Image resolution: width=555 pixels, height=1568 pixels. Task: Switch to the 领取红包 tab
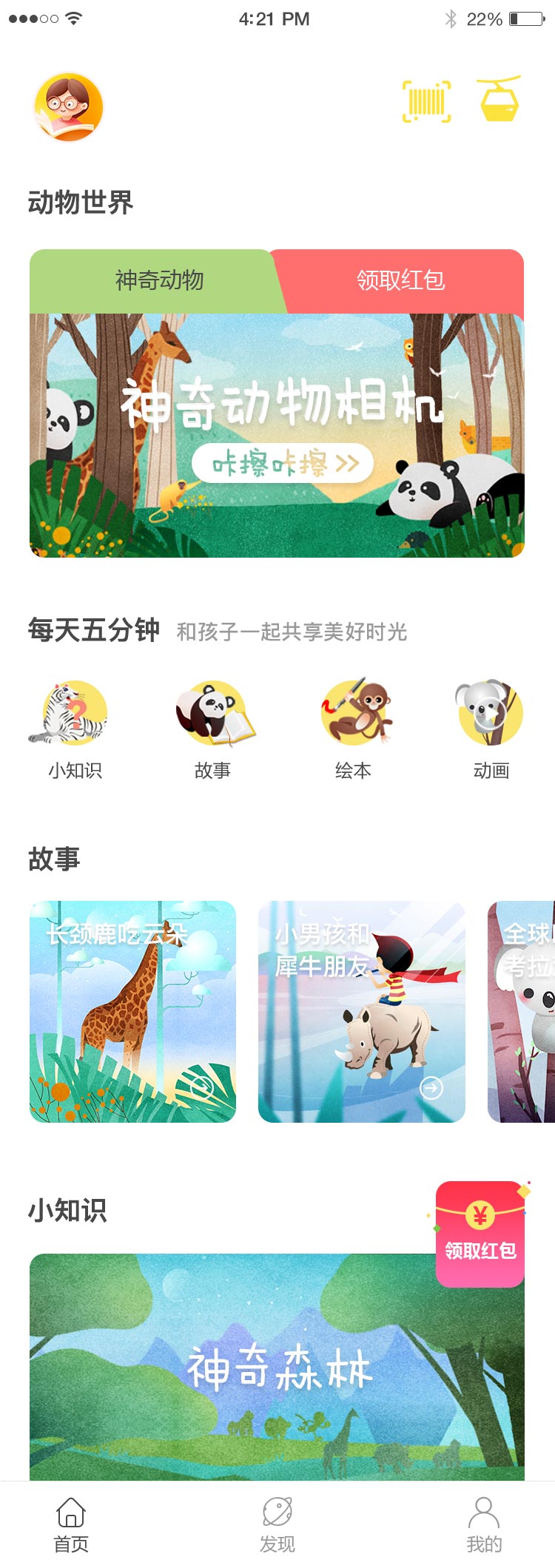[400, 281]
